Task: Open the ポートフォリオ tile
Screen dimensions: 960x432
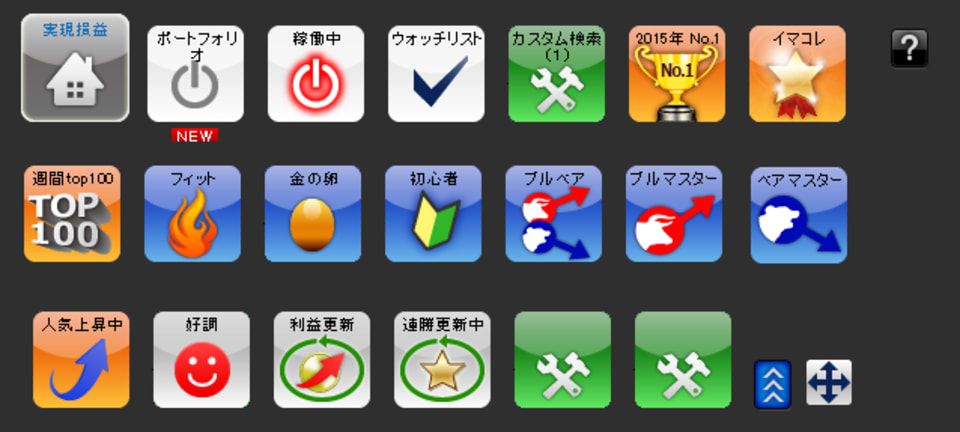Action: (x=195, y=74)
